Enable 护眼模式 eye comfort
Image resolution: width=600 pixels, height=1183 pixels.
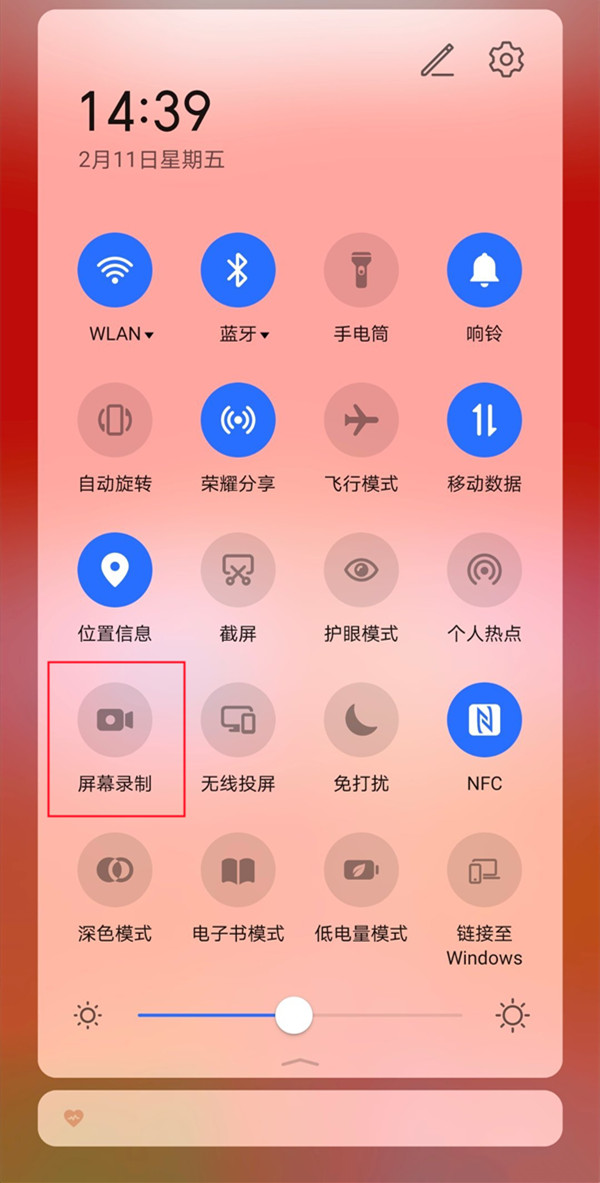(x=361, y=570)
